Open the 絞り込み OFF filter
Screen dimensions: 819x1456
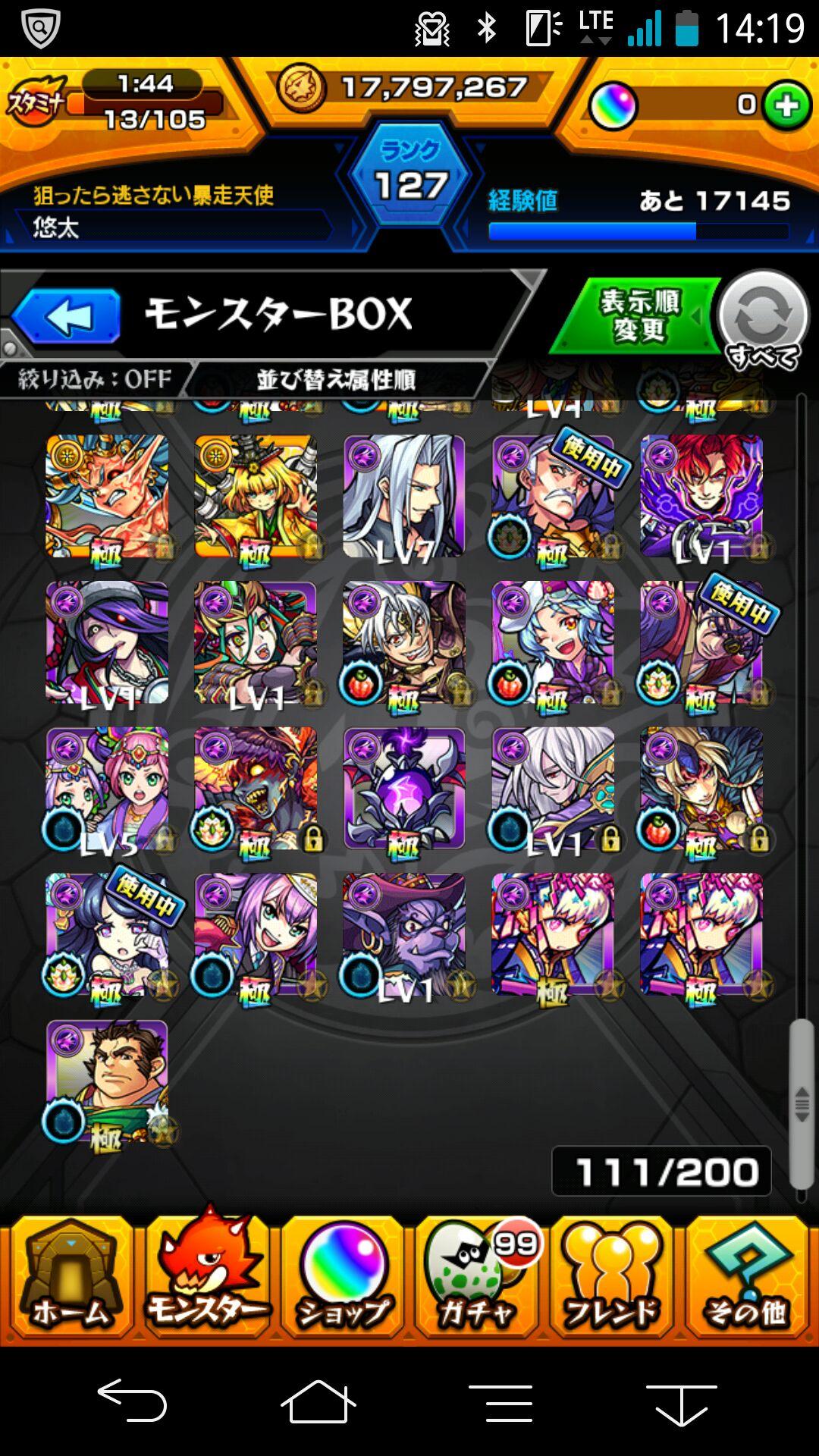click(95, 378)
